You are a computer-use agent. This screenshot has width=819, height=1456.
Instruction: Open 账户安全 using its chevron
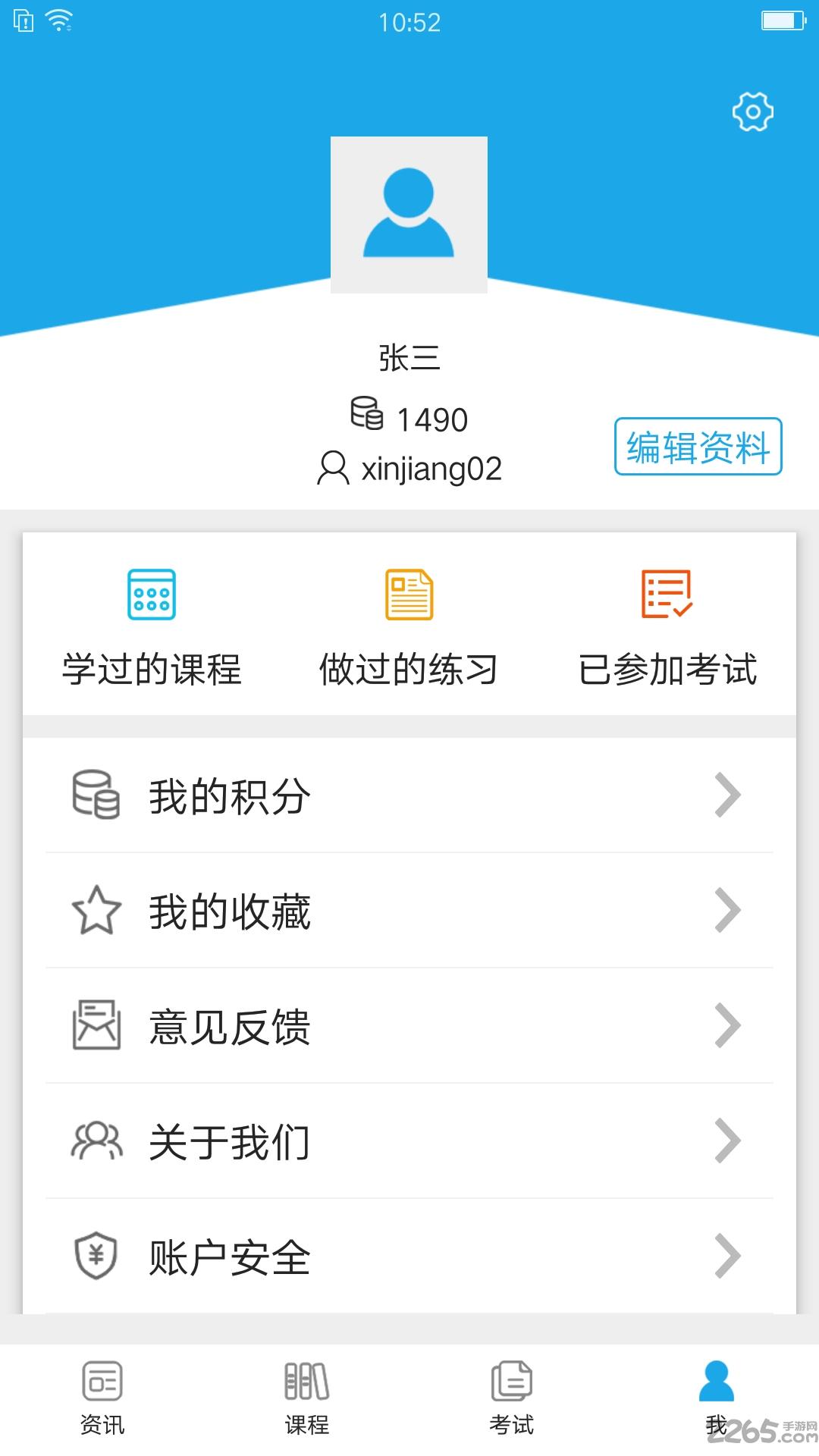(x=730, y=1255)
